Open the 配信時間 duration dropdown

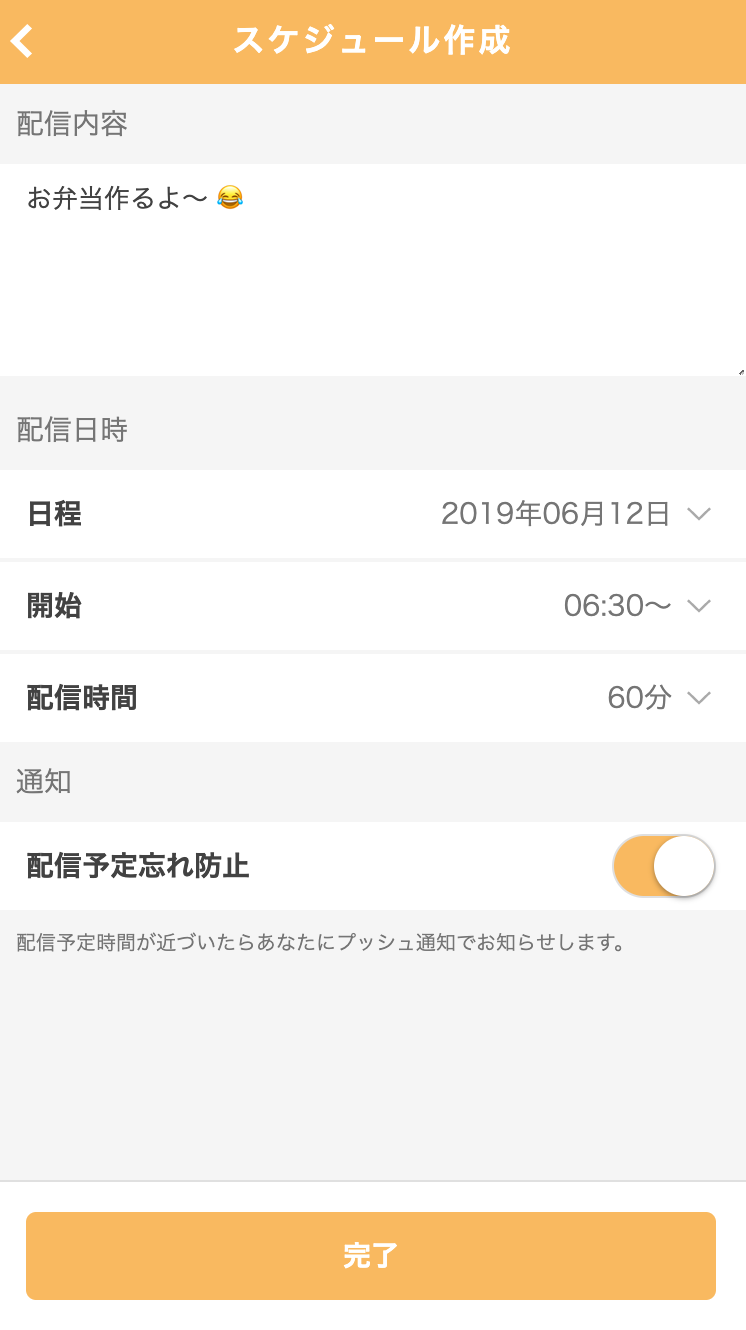[x=700, y=697]
